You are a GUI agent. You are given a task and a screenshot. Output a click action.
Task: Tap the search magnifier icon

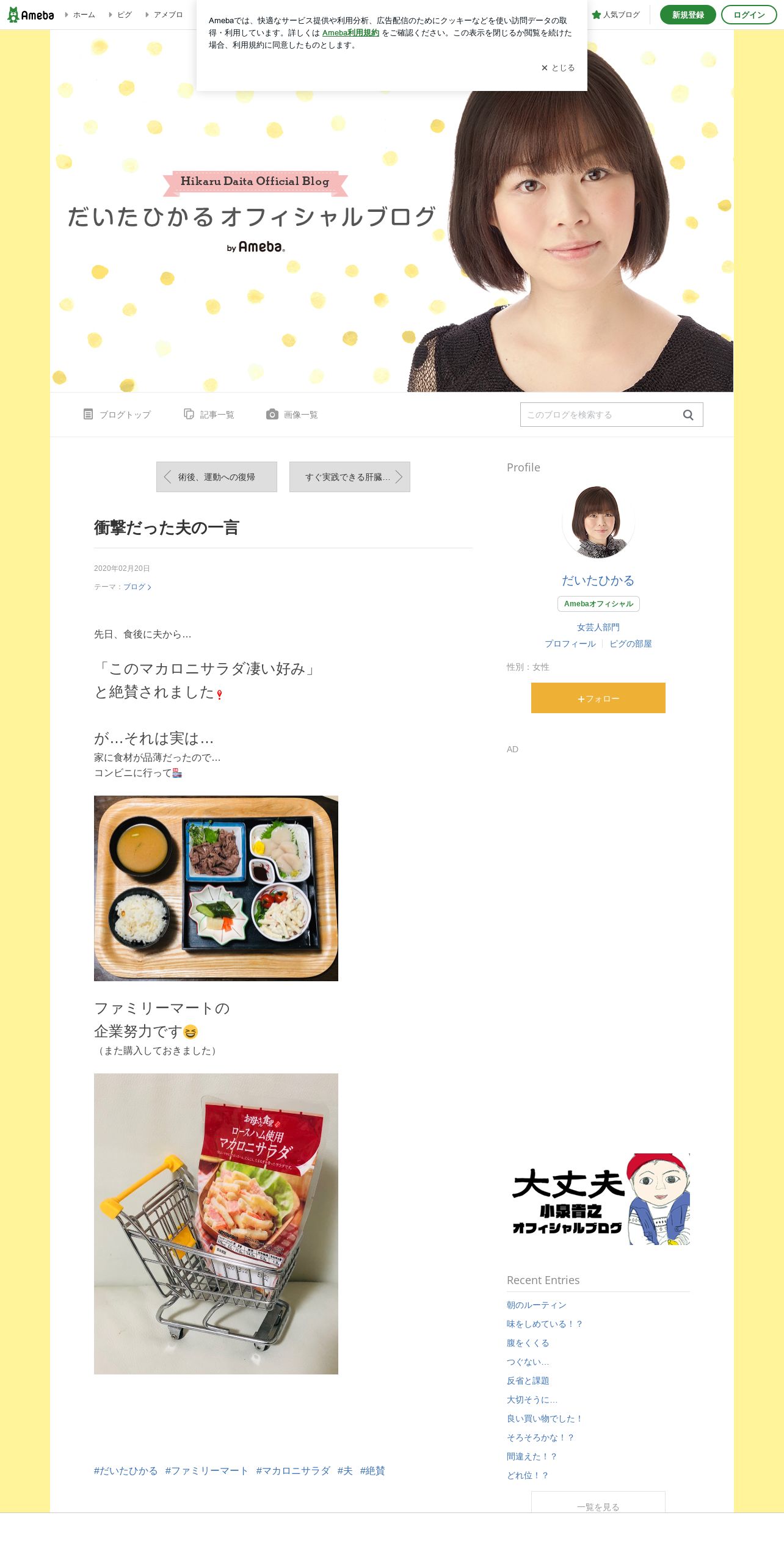[688, 415]
